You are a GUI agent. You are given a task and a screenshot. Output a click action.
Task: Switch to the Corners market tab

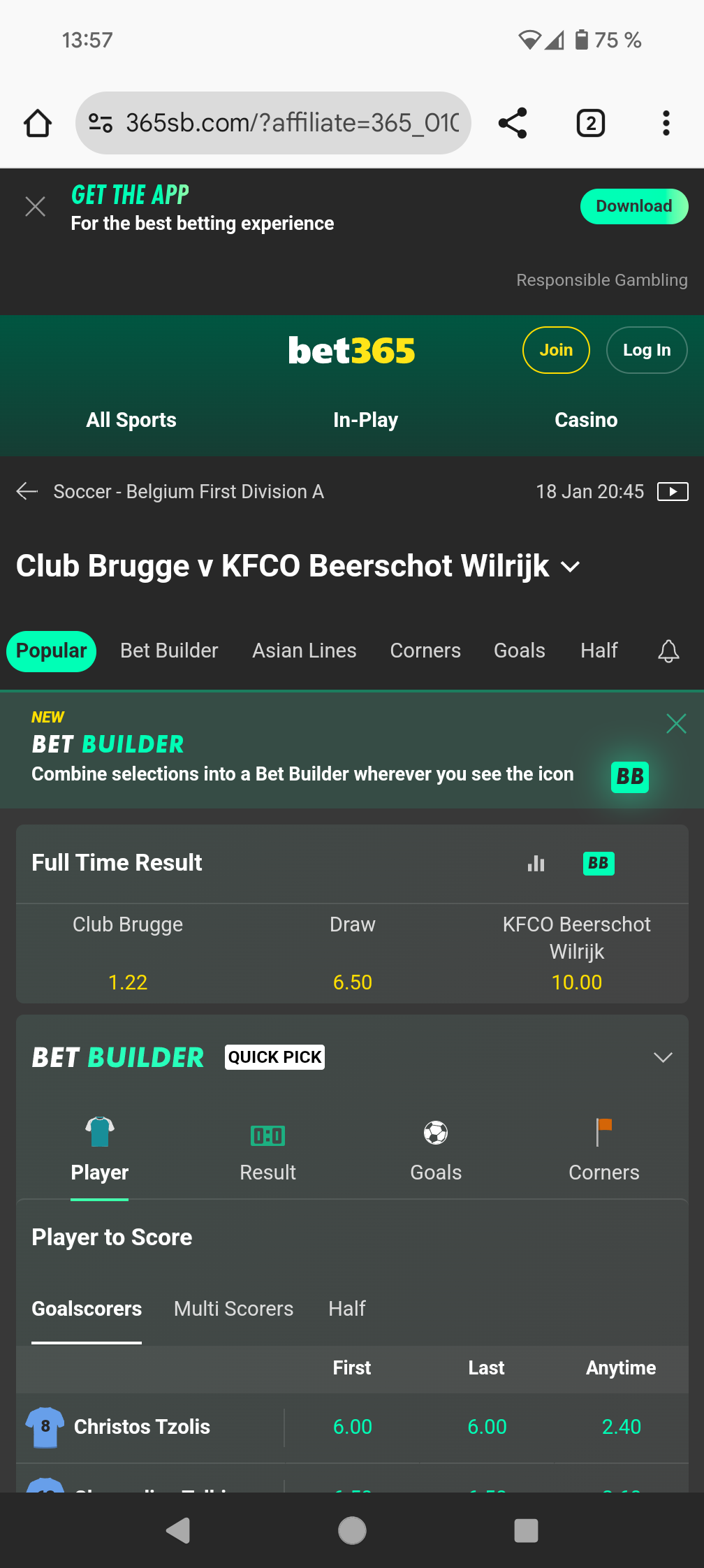(x=425, y=651)
